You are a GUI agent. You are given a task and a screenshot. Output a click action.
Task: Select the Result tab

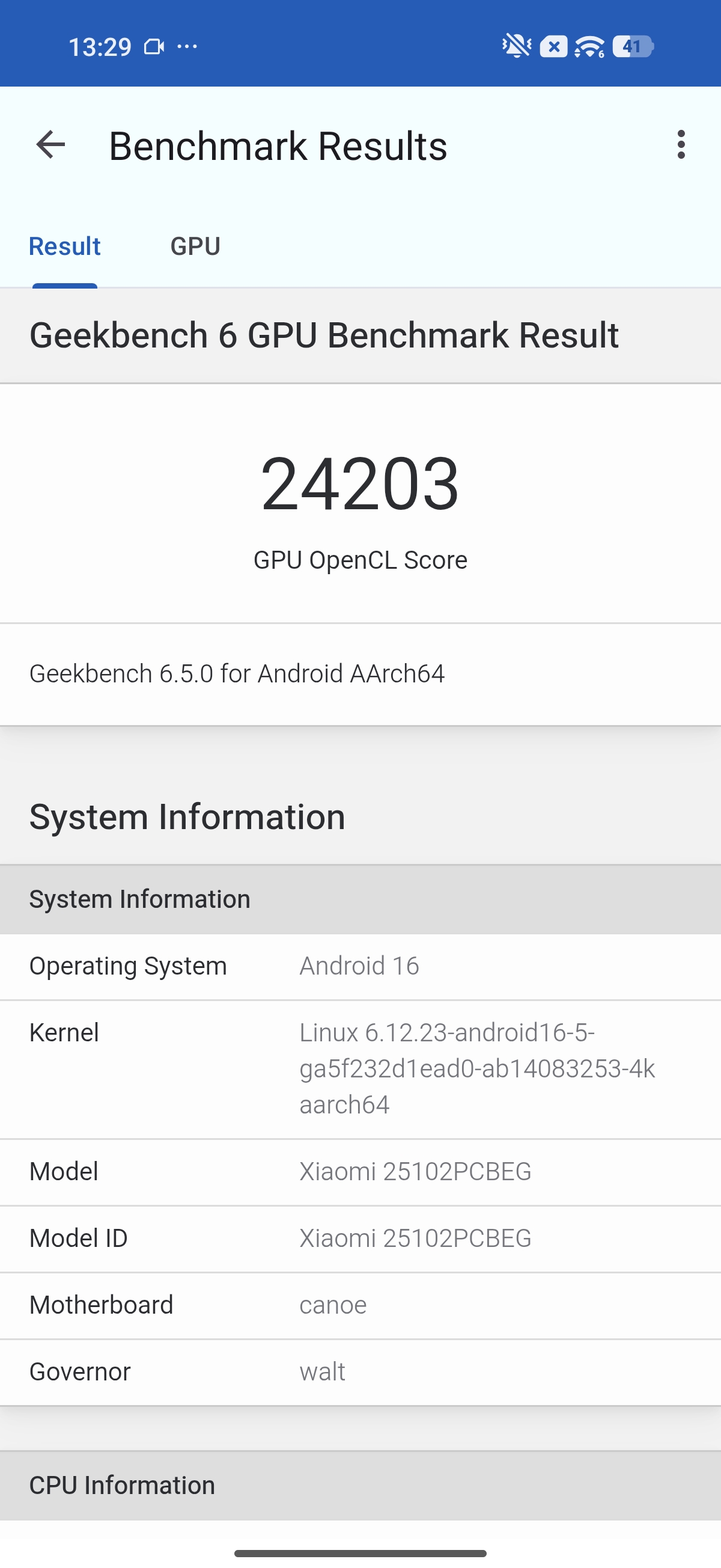[64, 247]
